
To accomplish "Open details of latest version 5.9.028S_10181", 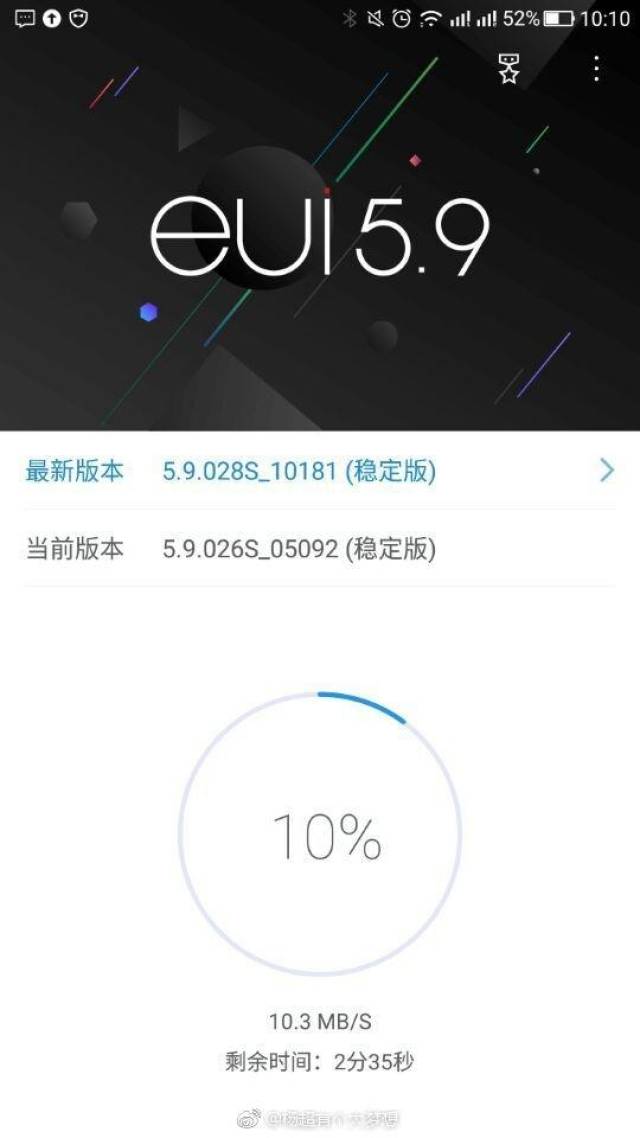I will (x=320, y=471).
